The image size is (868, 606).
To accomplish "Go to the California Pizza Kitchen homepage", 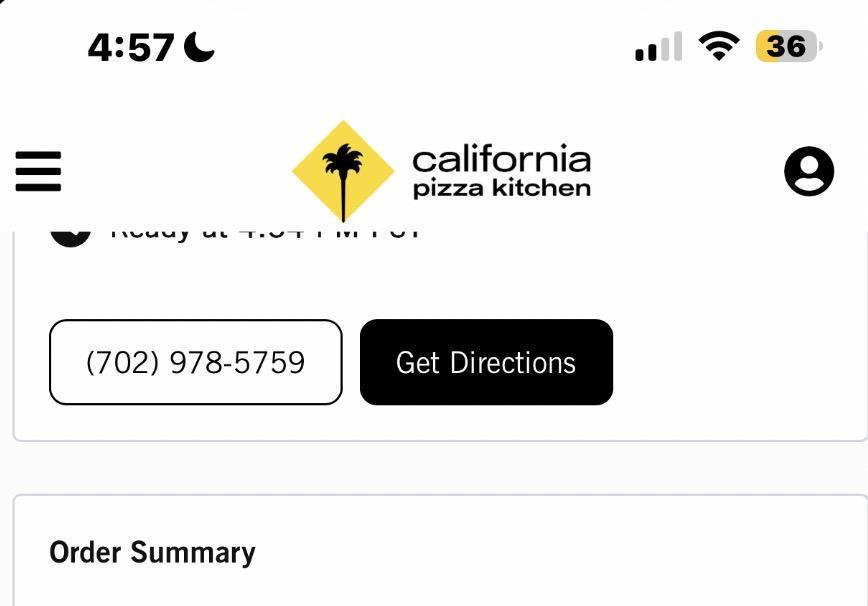I will (x=441, y=171).
